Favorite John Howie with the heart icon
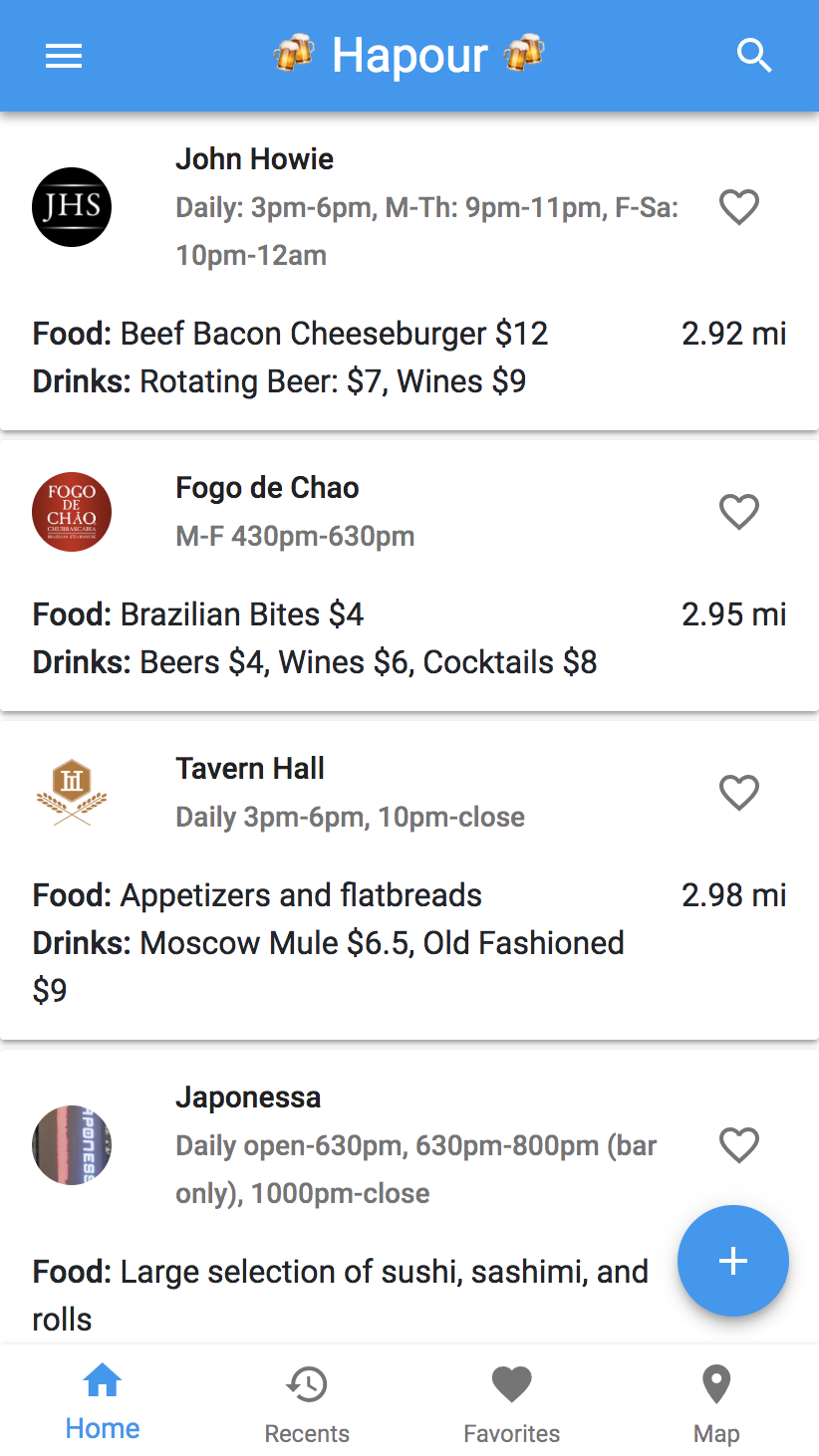Viewport: 819px width, 1456px height. point(739,207)
